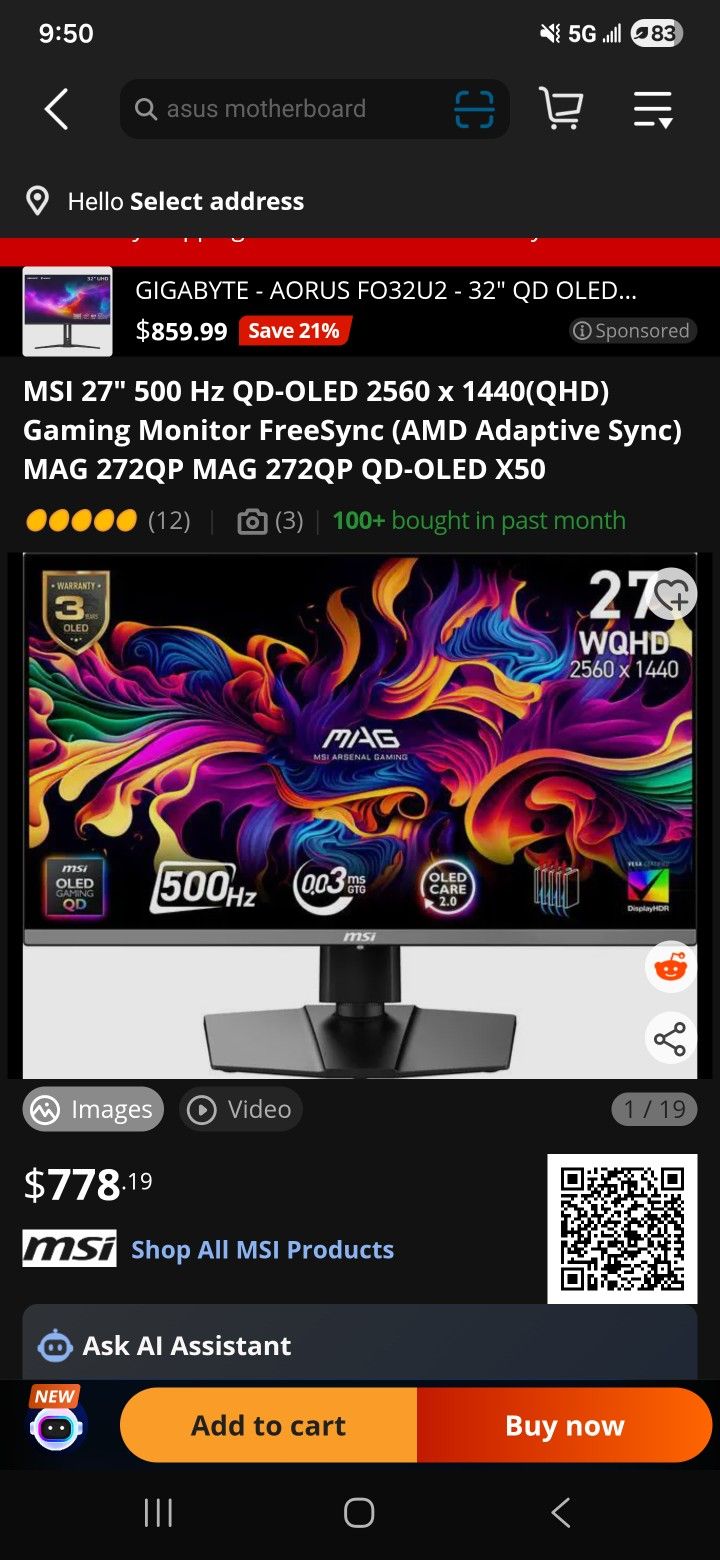Share this product
Image resolution: width=720 pixels, height=1560 pixels.
(670, 1039)
